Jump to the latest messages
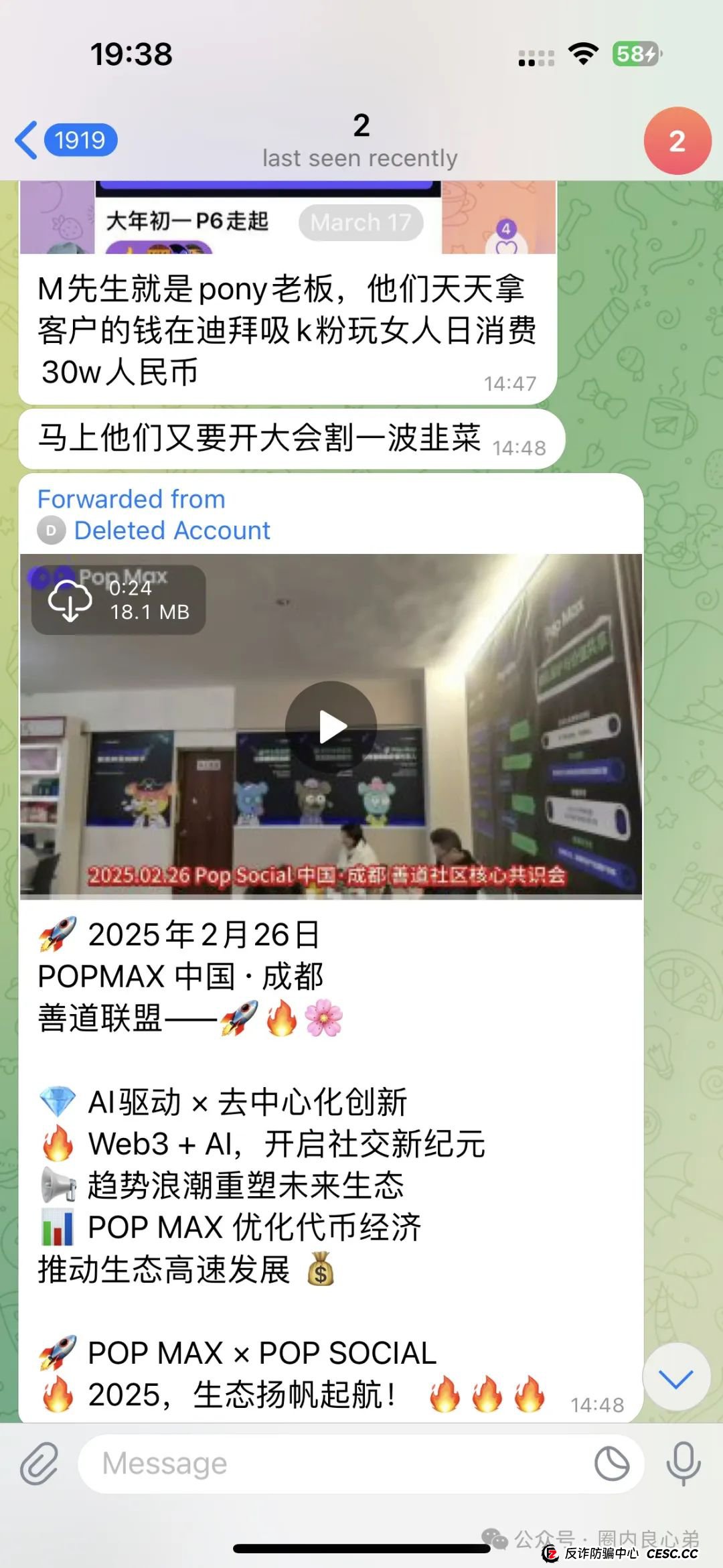This screenshot has width=723, height=1568. [x=676, y=1378]
